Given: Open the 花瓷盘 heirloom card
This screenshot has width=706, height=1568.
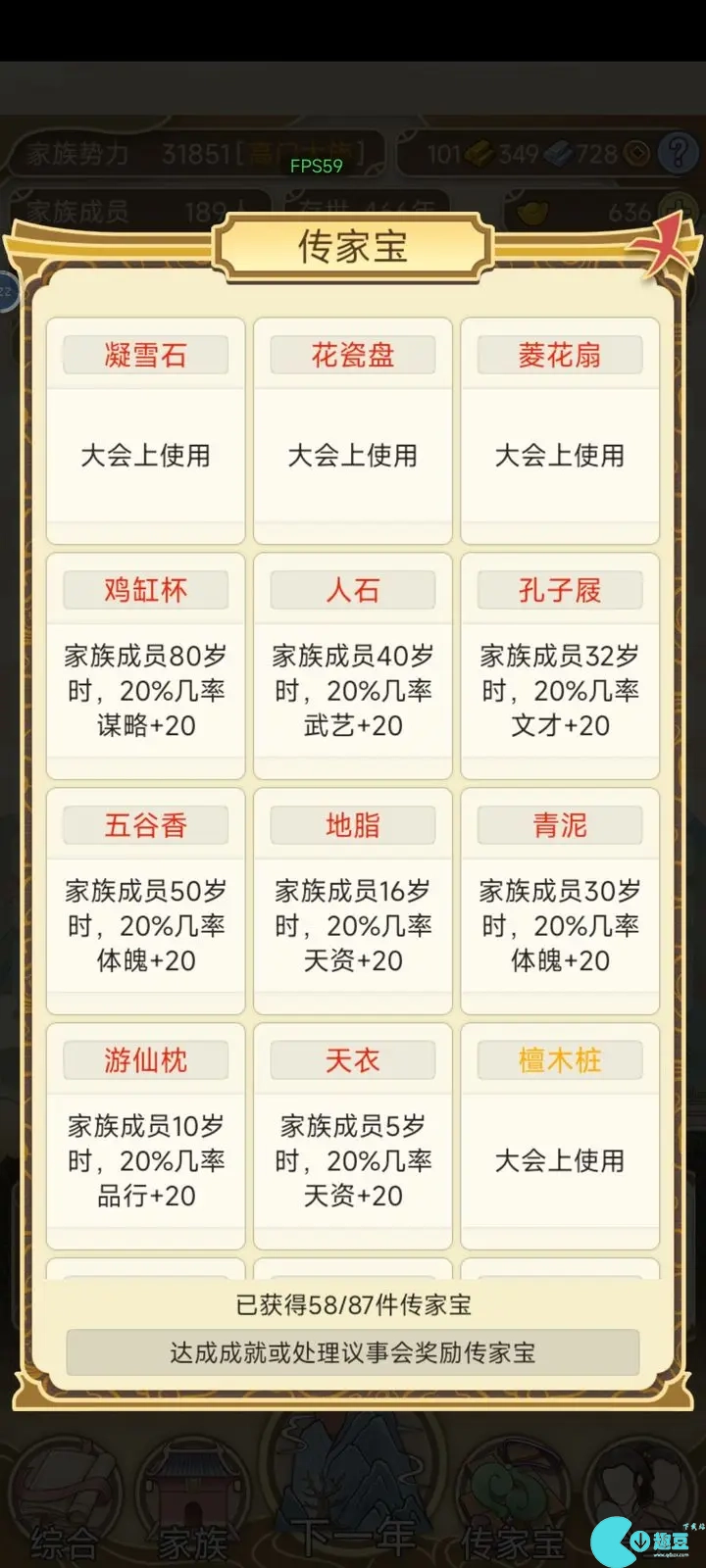Looking at the screenshot, I should point(353,430).
